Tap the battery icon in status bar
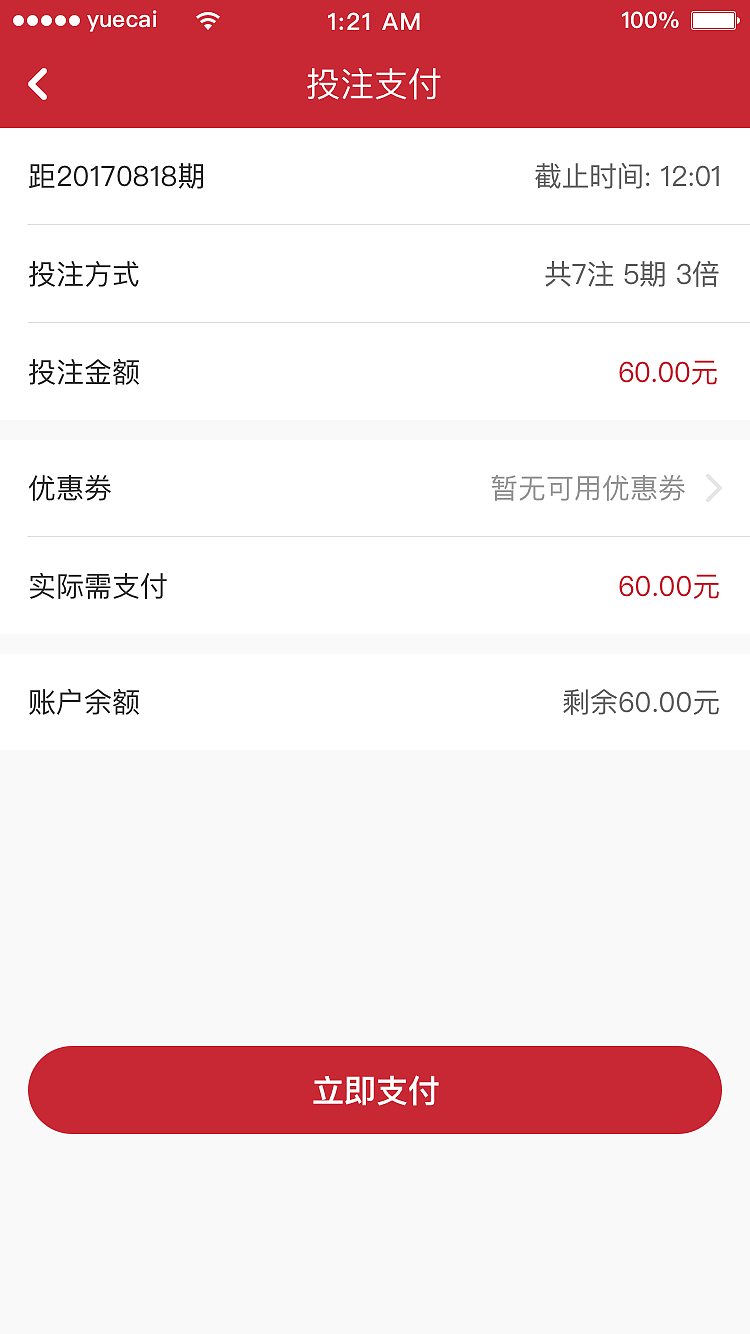750x1334 pixels. click(x=712, y=18)
